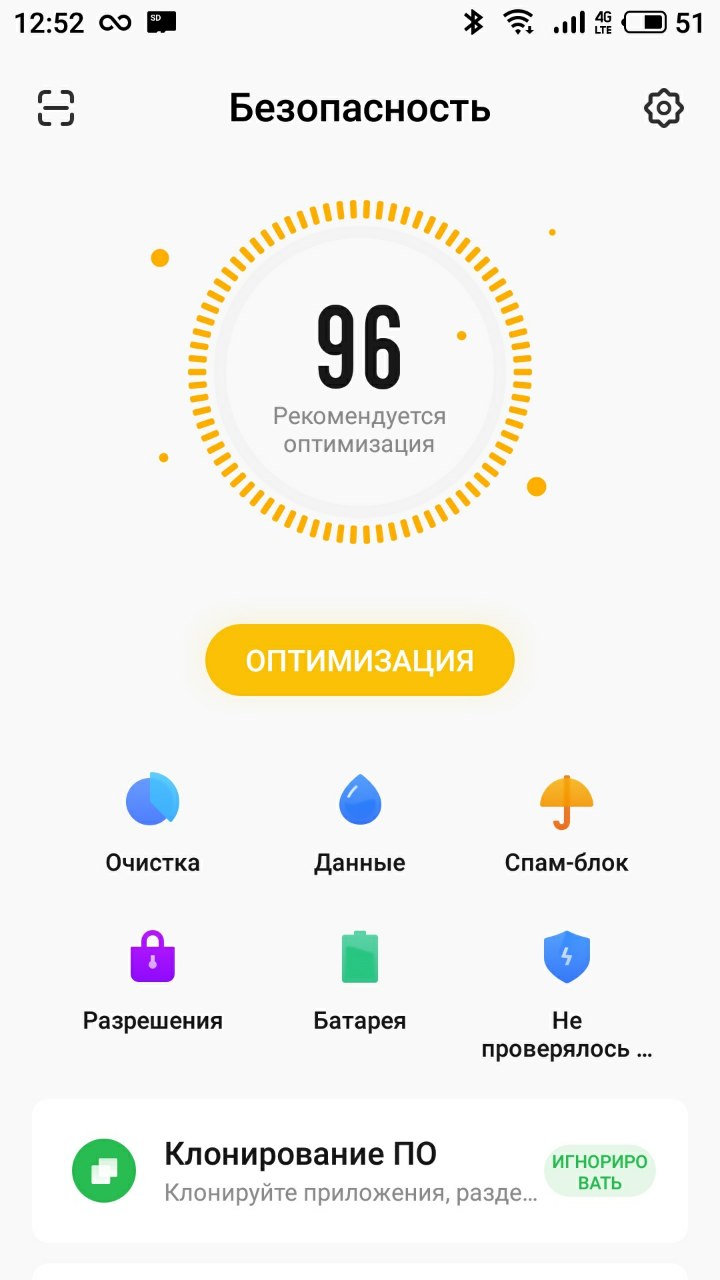Open the Разрешения permissions manager
This screenshot has width=720, height=1280.
tap(153, 980)
